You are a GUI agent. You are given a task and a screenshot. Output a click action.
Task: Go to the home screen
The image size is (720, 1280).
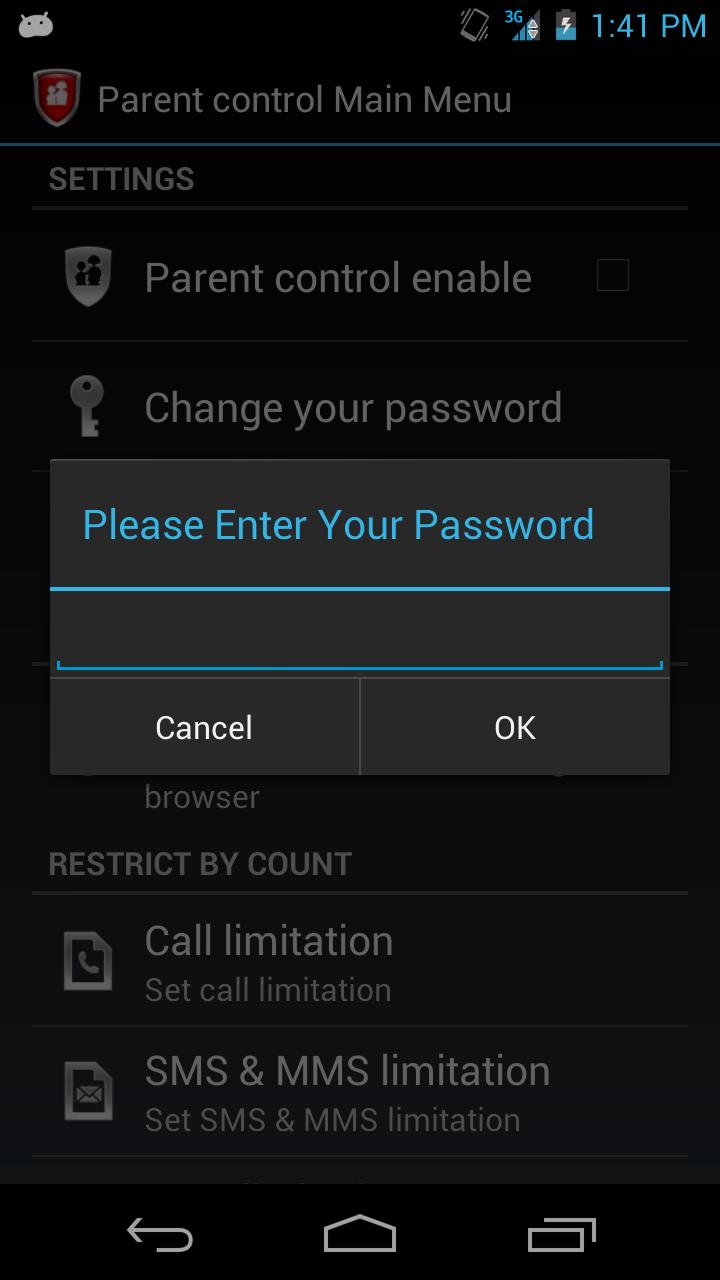click(x=360, y=1235)
